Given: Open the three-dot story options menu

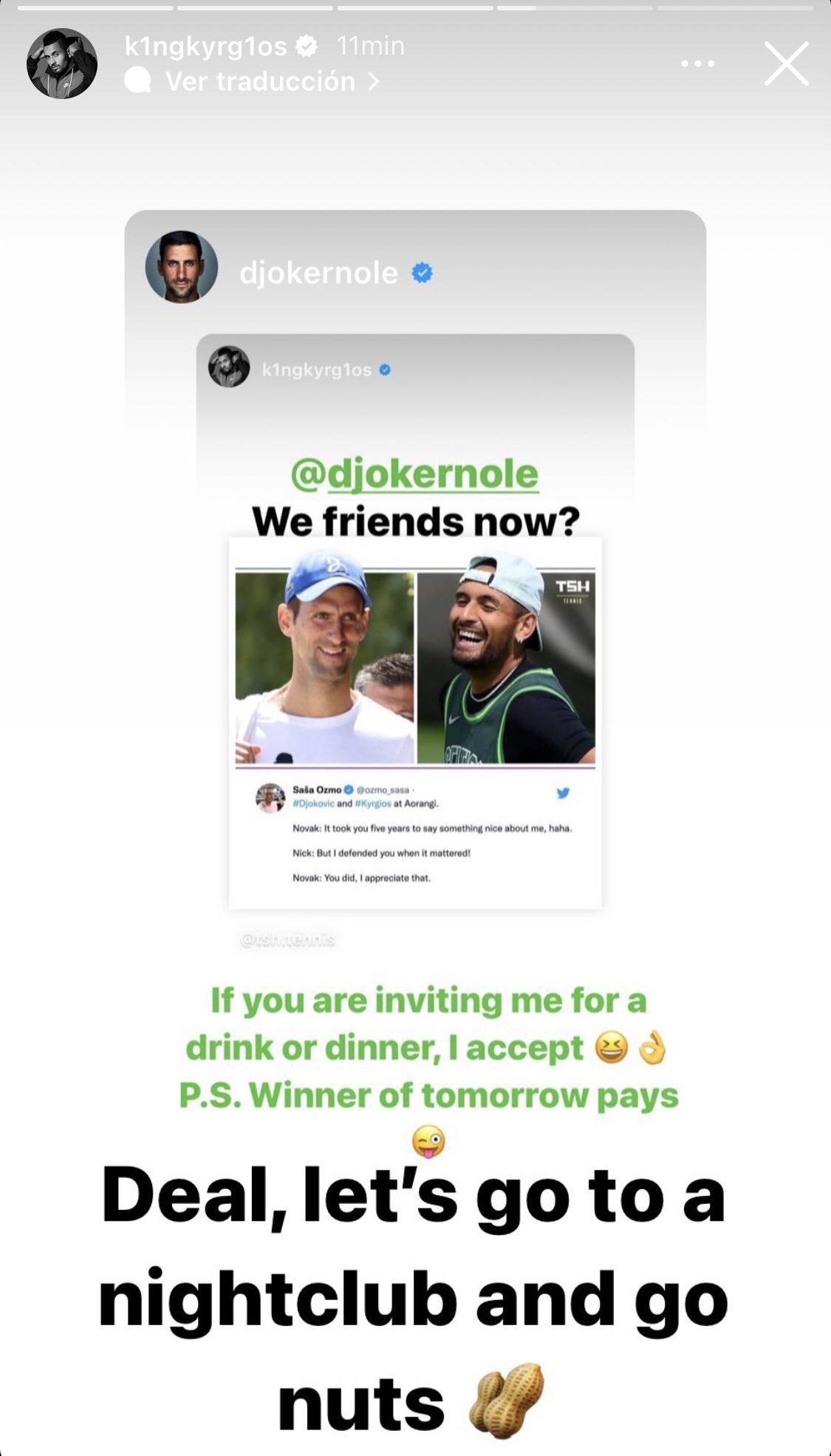Looking at the screenshot, I should (697, 64).
